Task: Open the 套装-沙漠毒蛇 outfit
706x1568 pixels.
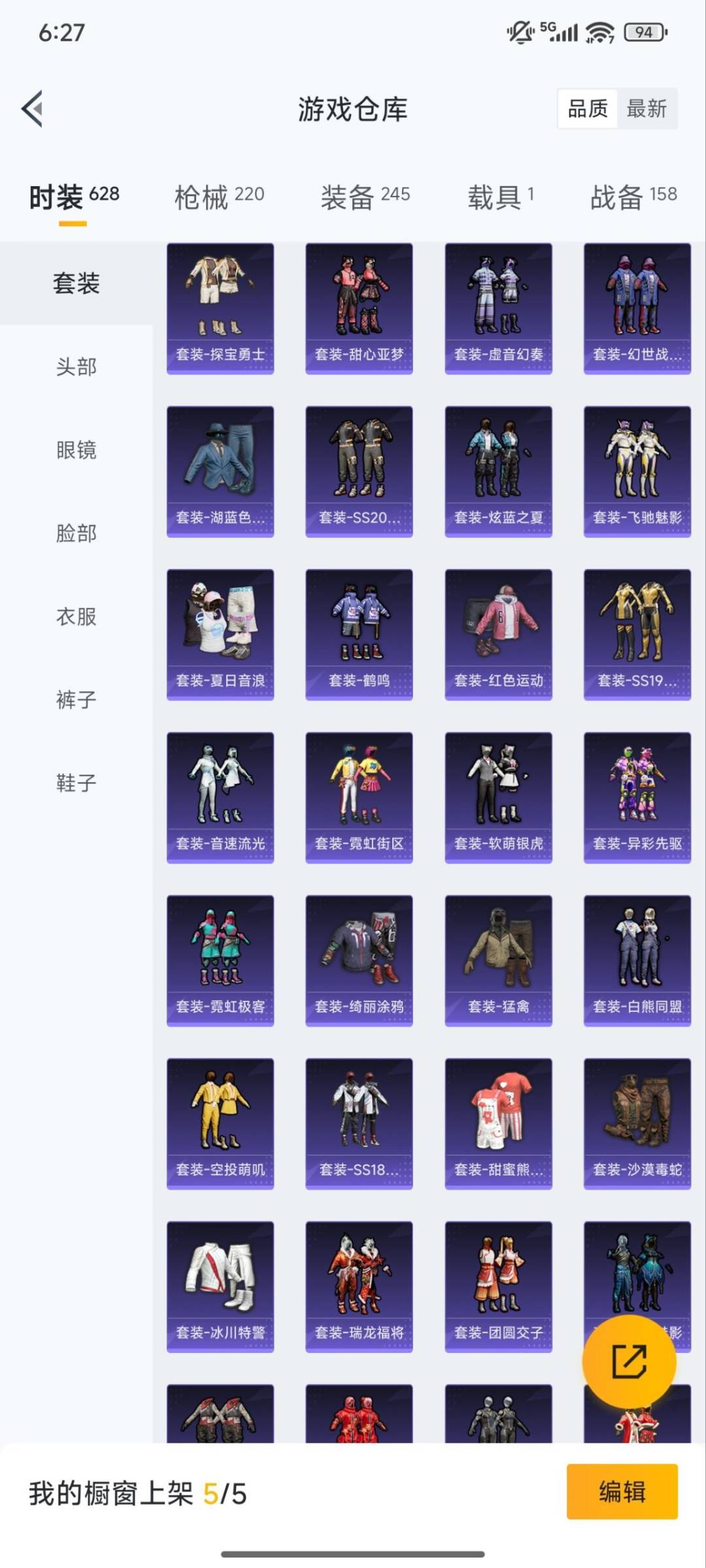Action: 637,1123
